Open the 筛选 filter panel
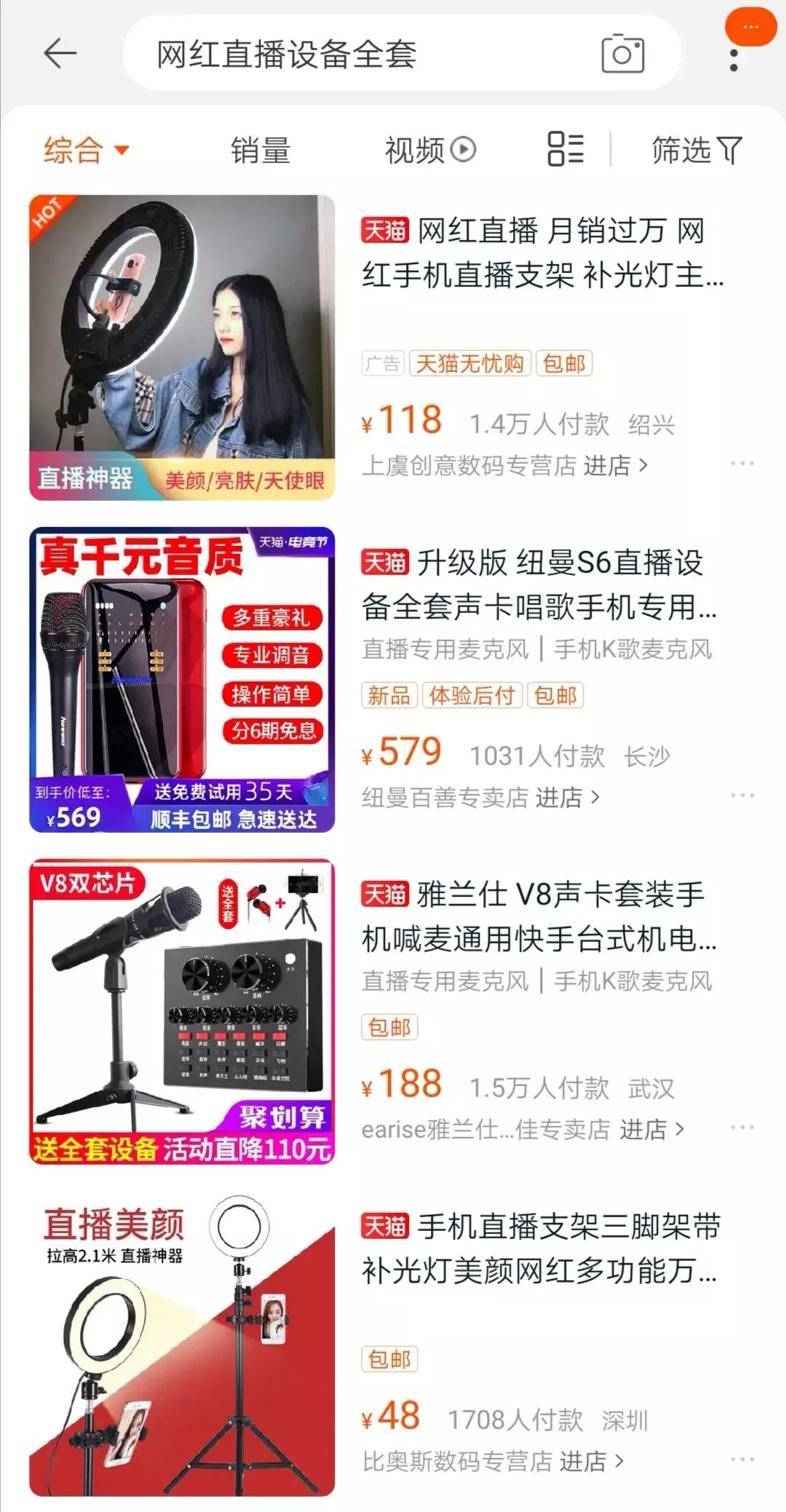The image size is (786, 1512). tap(694, 149)
